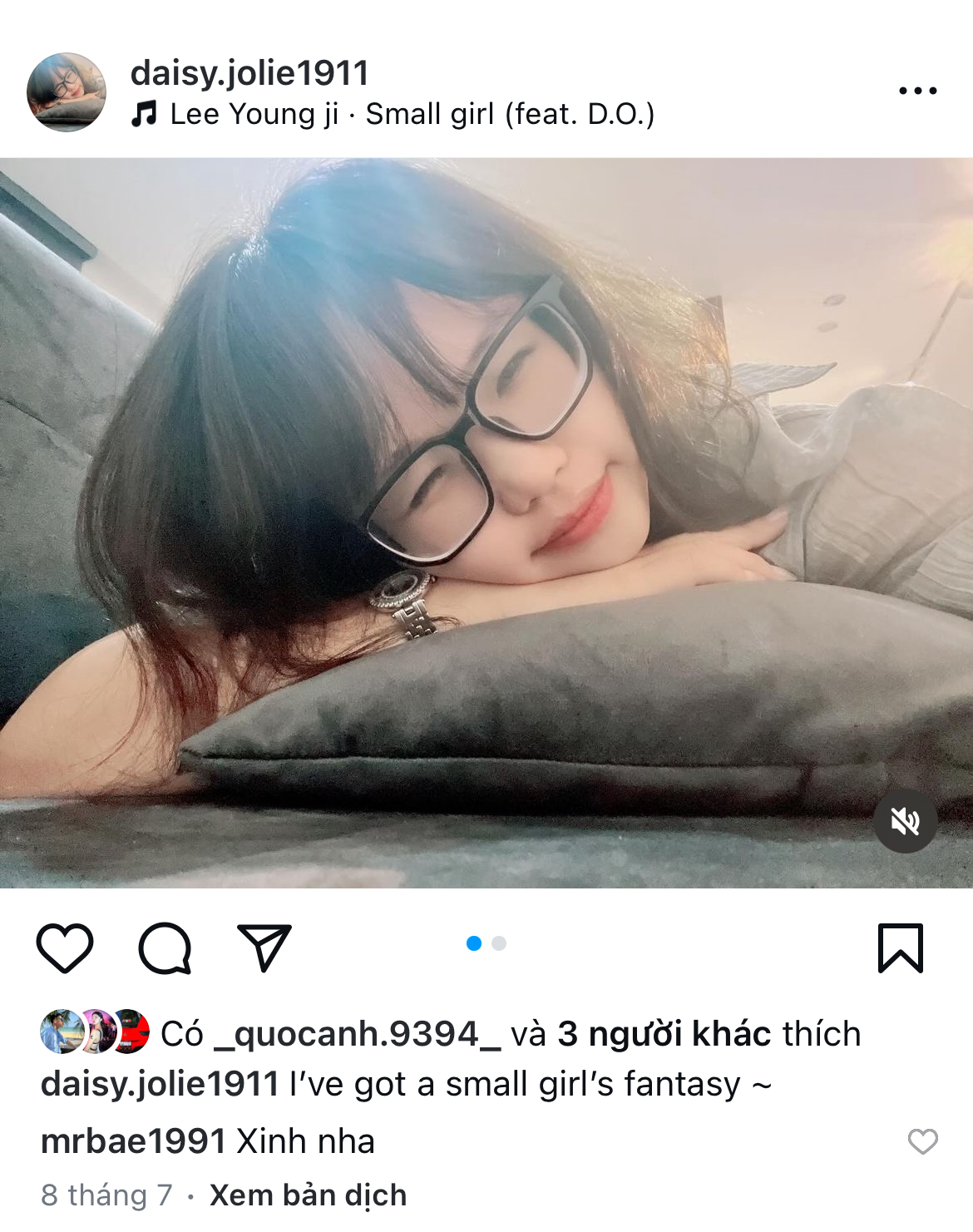The height and width of the screenshot is (1232, 973).
Task: Unmute the post's audio
Action: pyautogui.click(x=905, y=822)
